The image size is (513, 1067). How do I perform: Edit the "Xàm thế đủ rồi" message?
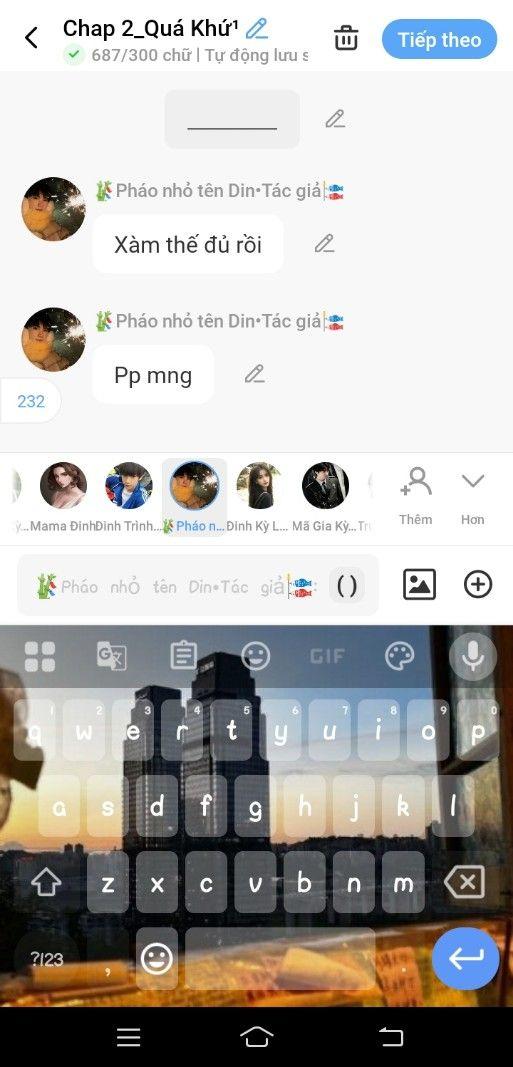tap(325, 244)
